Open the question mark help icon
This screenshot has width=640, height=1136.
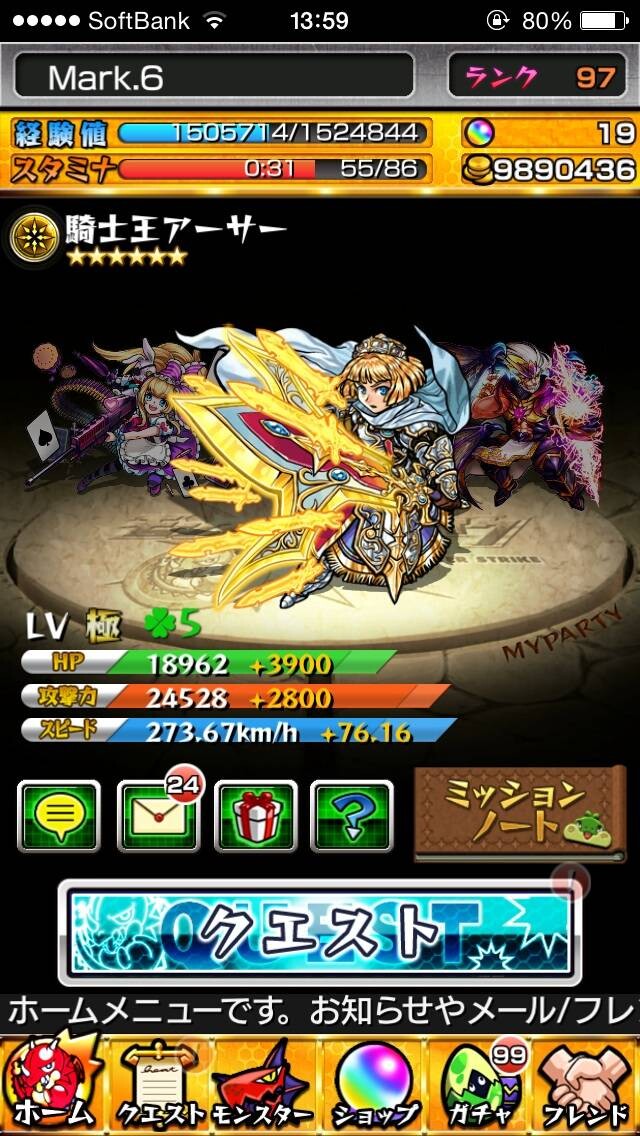352,815
